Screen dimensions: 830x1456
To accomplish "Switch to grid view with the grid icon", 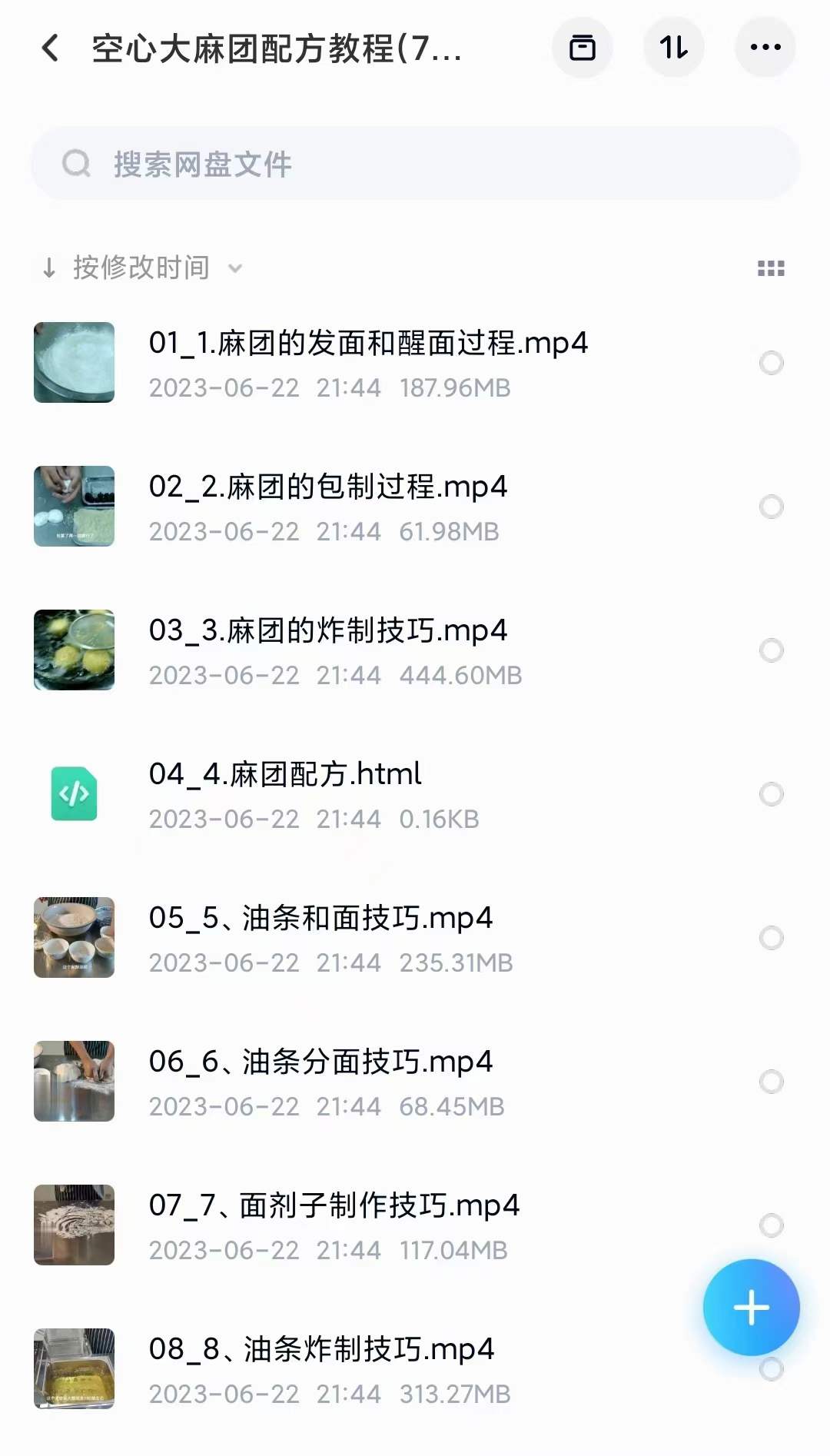I will tap(770, 268).
